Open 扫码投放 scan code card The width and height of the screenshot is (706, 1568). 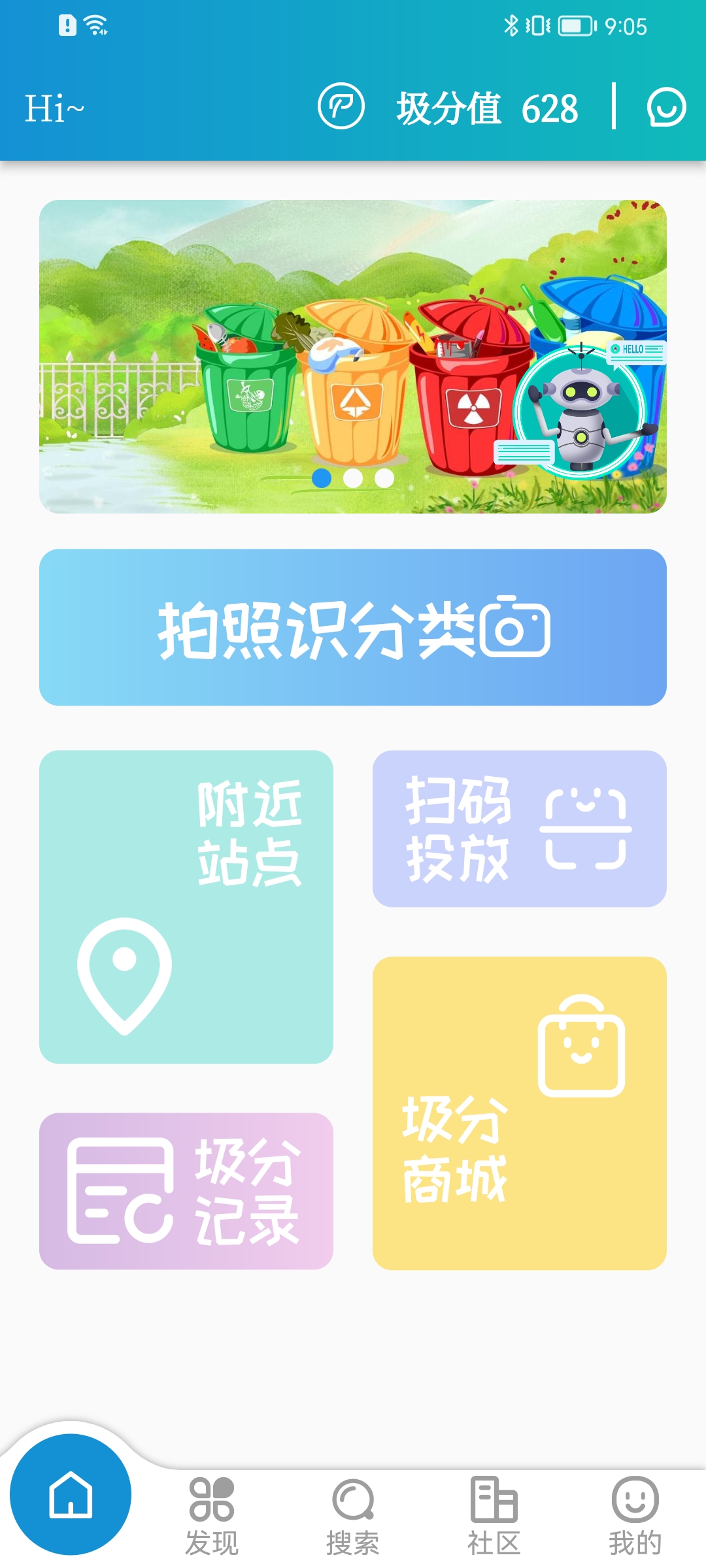pyautogui.click(x=520, y=828)
